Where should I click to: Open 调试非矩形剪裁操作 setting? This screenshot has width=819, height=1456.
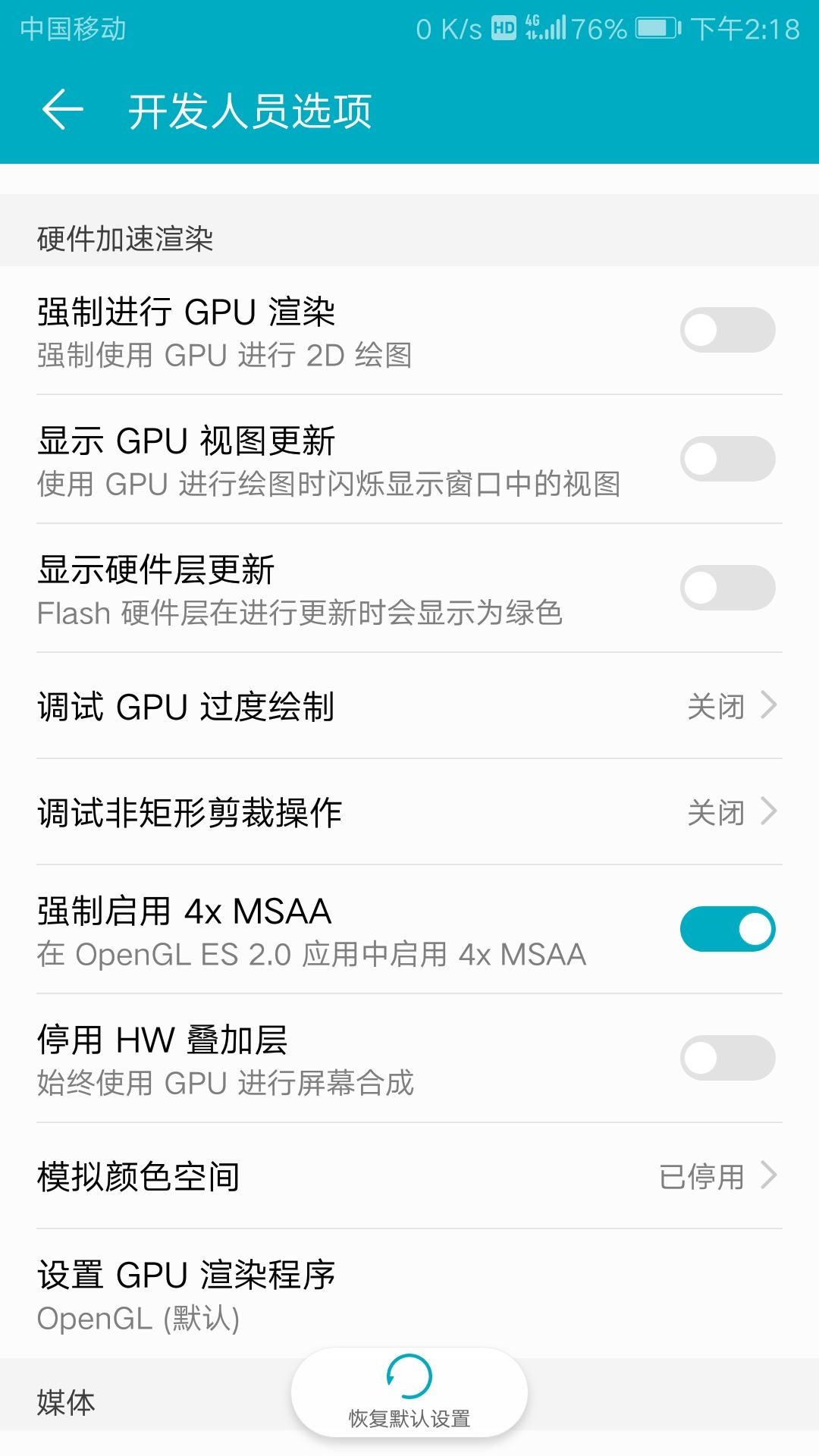pos(409,812)
